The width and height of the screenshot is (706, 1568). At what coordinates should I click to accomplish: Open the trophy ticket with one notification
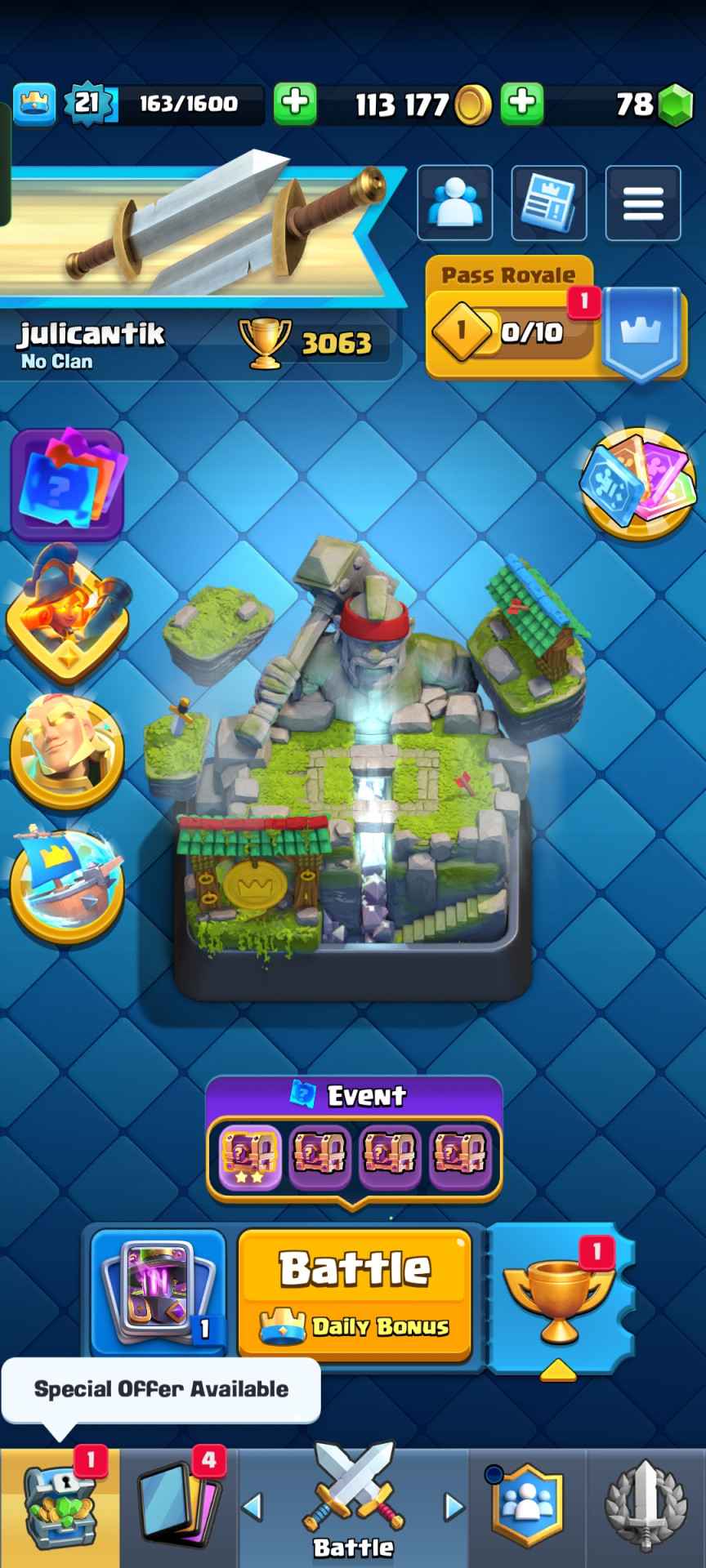(561, 1298)
